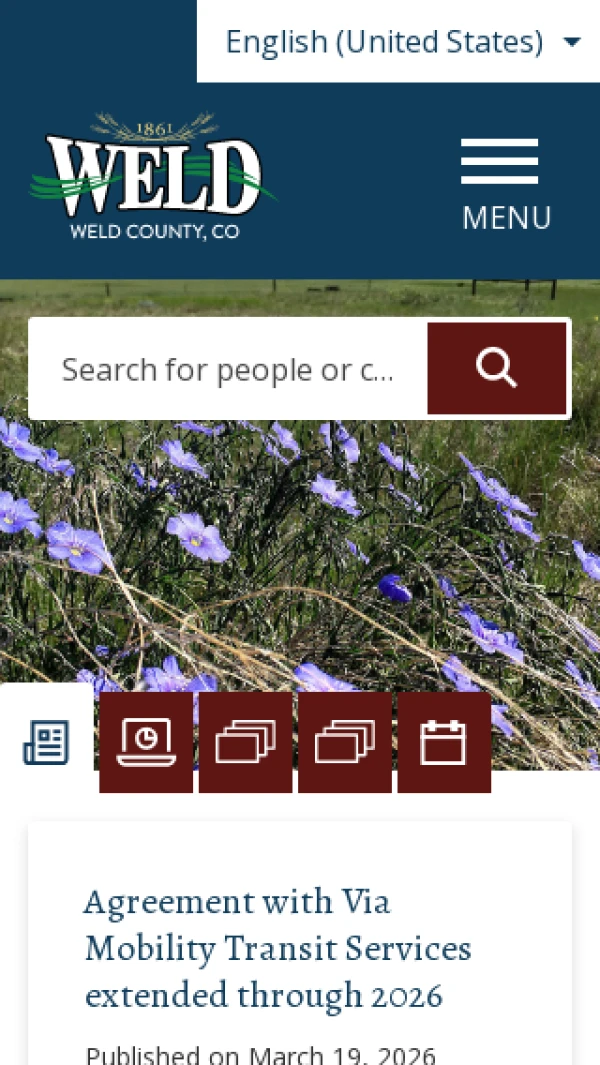Screen dimensions: 600x1065
Task: Open the MENU hamburger button
Action: click(505, 185)
